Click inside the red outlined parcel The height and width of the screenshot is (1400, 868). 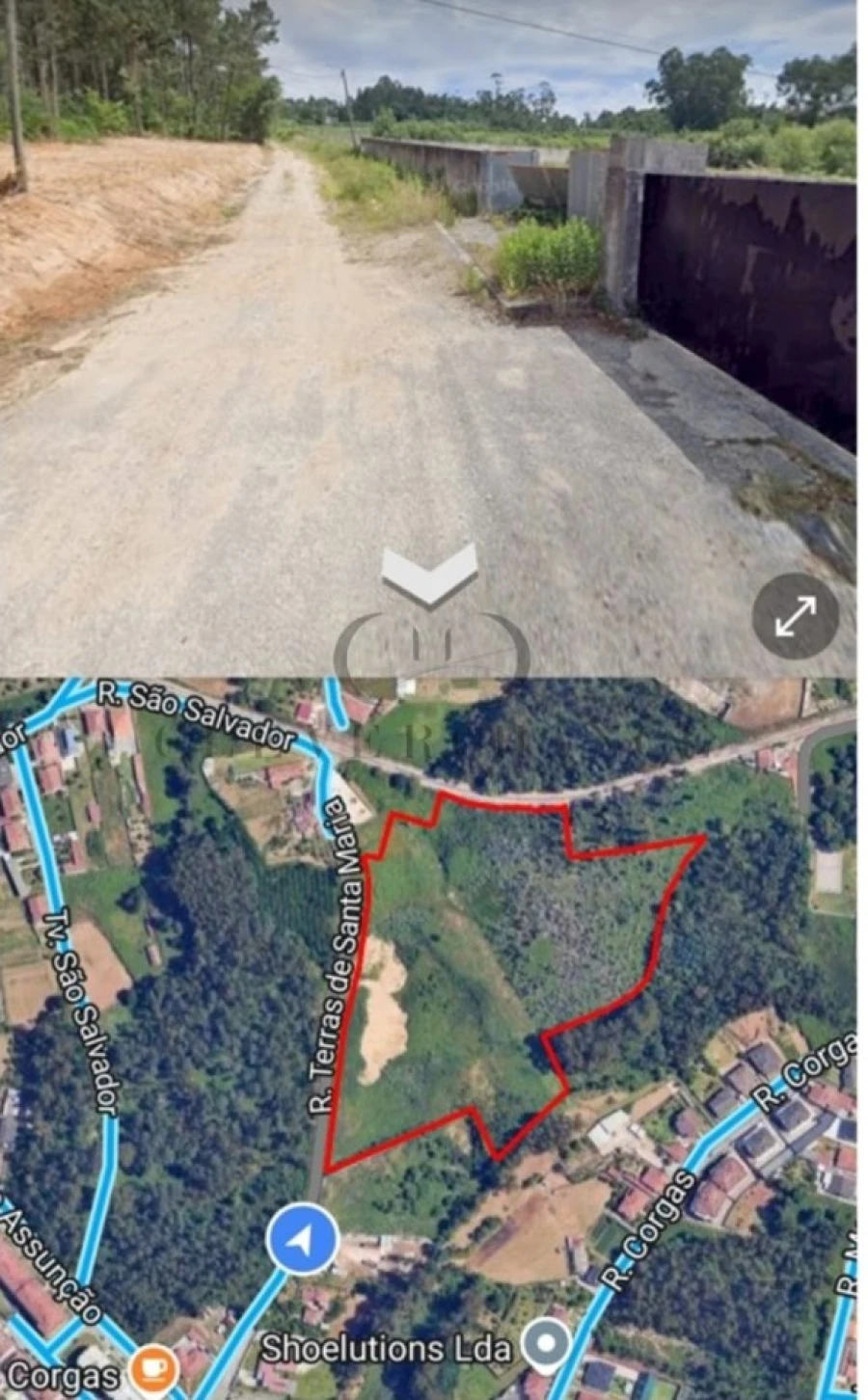click(511, 964)
